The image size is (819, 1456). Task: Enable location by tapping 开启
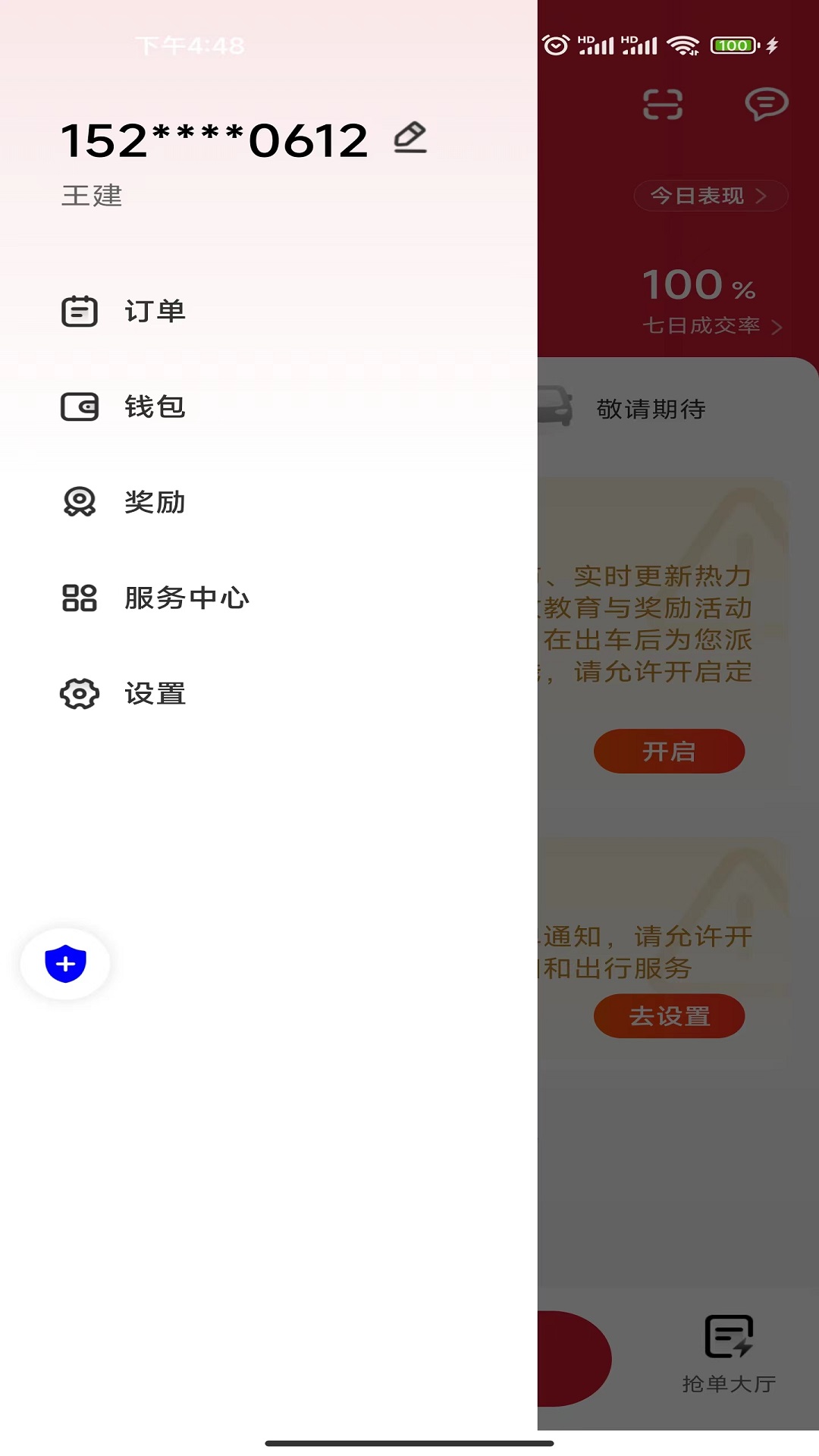[x=670, y=752]
